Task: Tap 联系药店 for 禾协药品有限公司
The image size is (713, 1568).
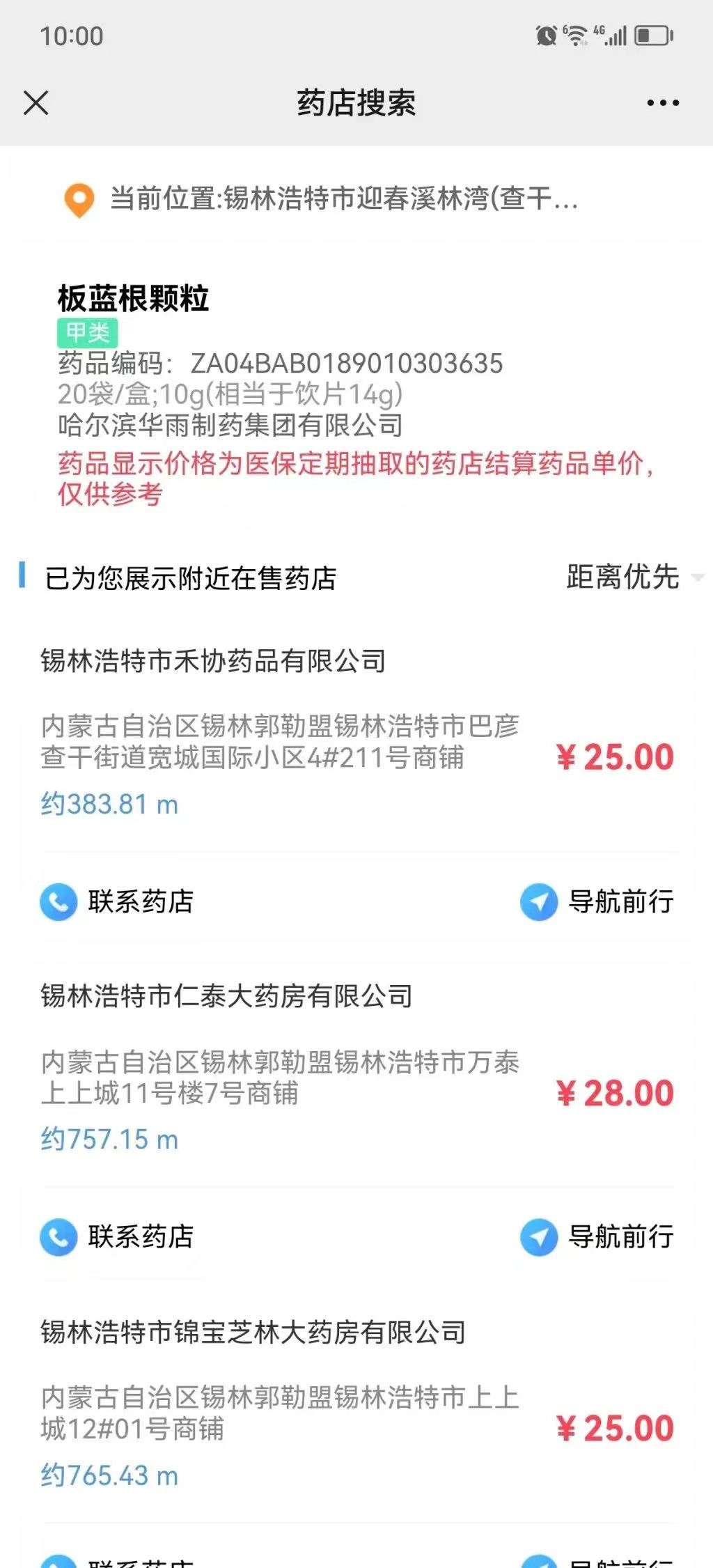Action: 117,901
